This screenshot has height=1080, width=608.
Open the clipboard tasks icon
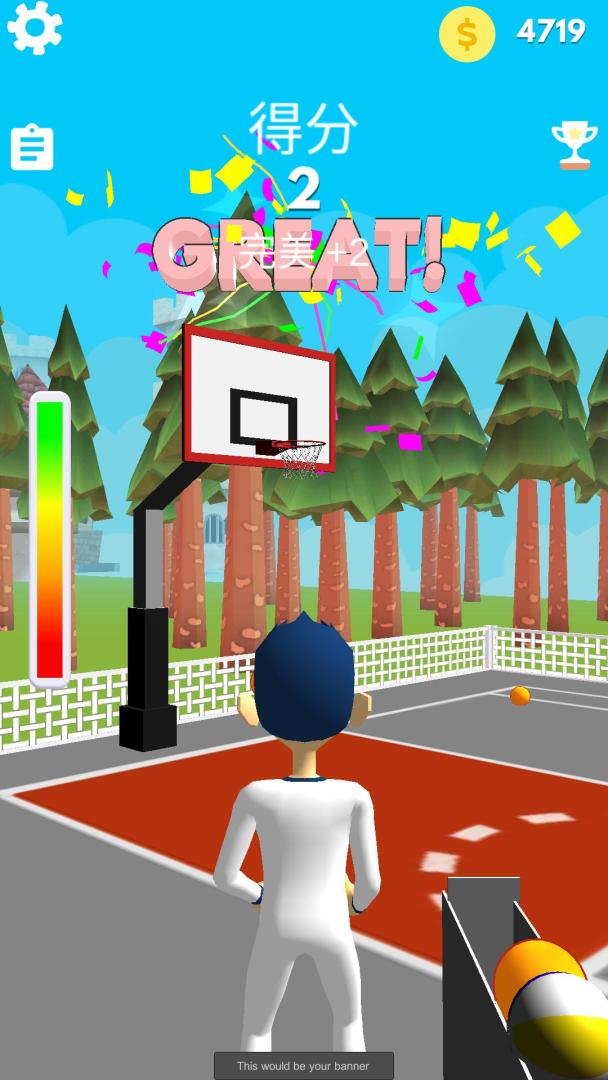[32, 147]
